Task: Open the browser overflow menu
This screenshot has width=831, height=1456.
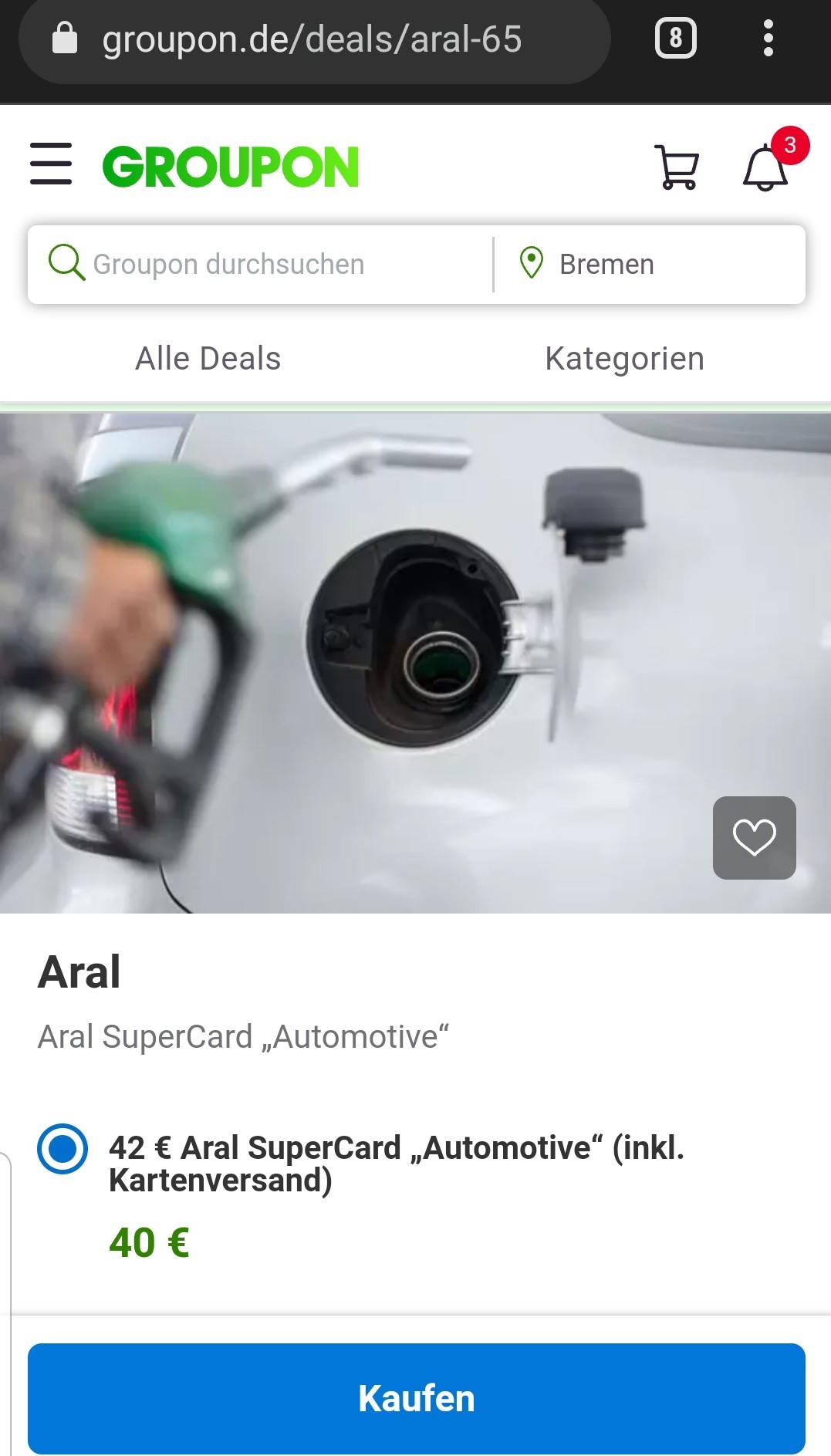Action: point(768,38)
